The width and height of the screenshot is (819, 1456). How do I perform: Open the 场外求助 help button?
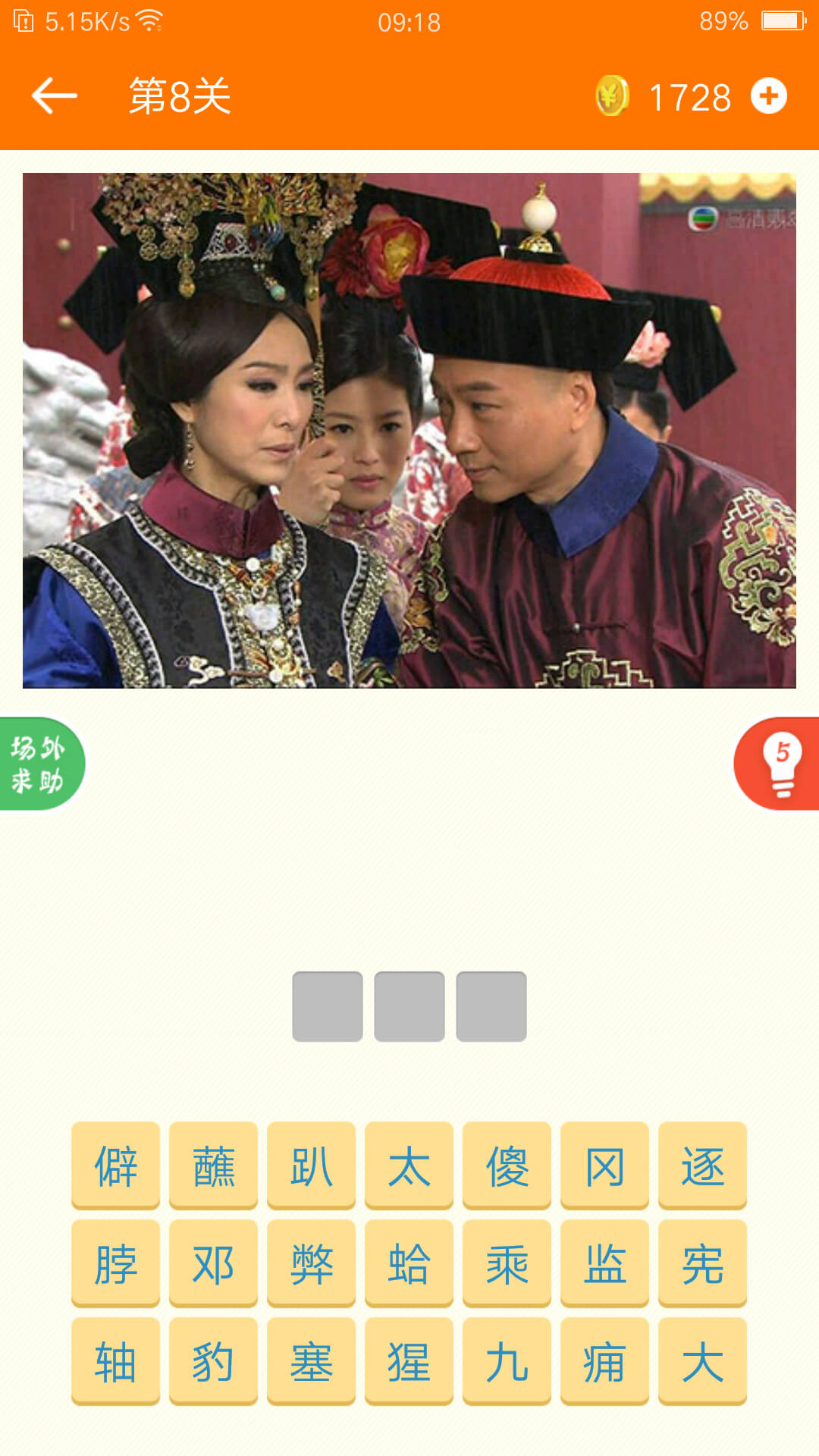tap(41, 764)
